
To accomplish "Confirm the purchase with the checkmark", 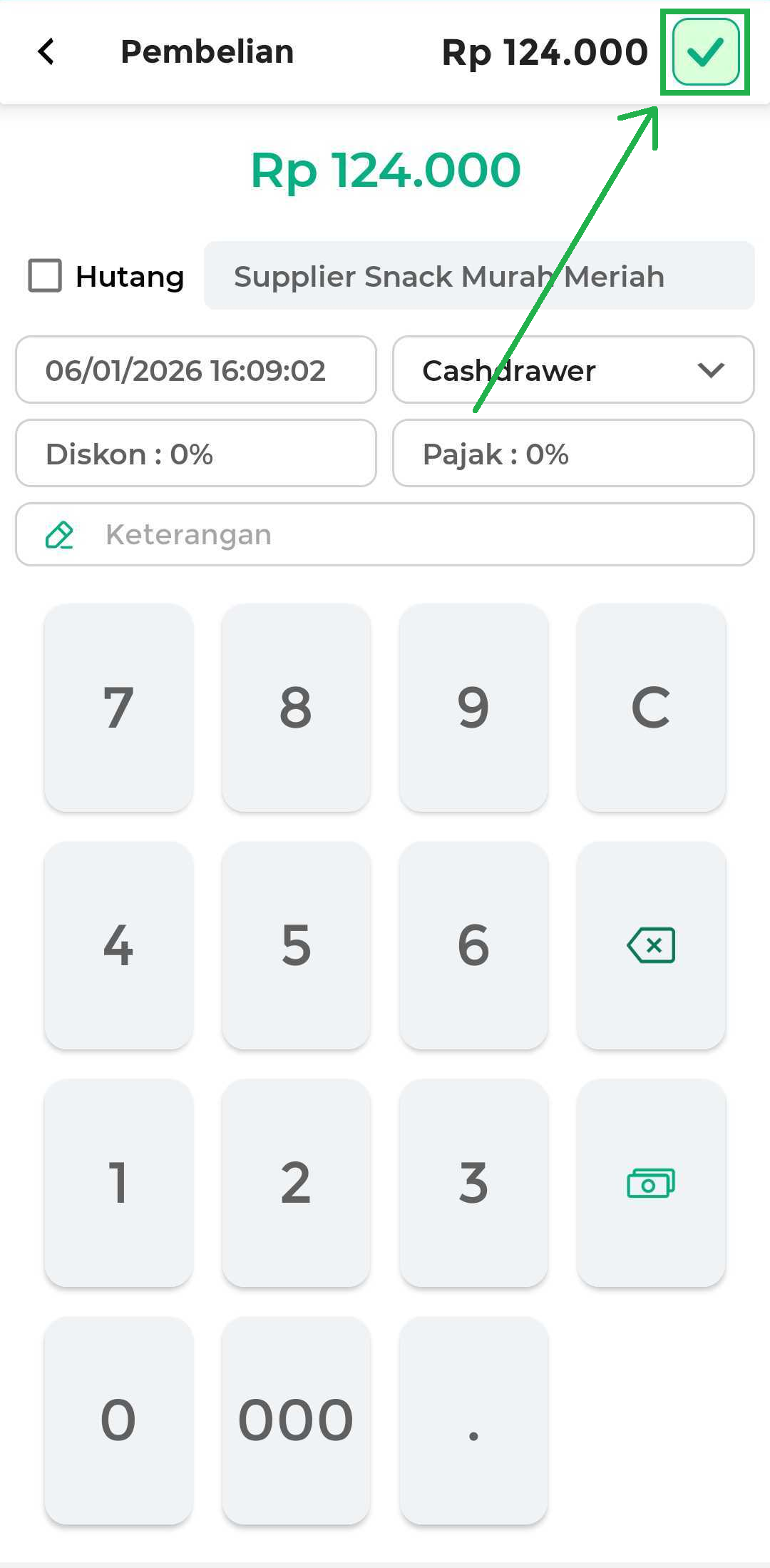I will (x=705, y=52).
